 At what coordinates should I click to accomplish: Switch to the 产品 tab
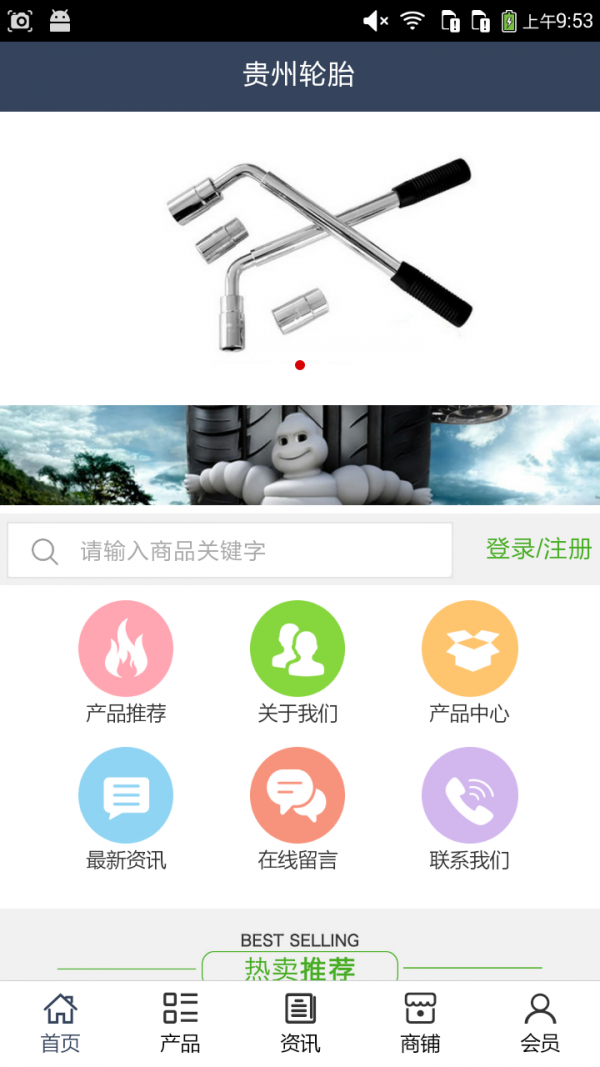[180, 1023]
